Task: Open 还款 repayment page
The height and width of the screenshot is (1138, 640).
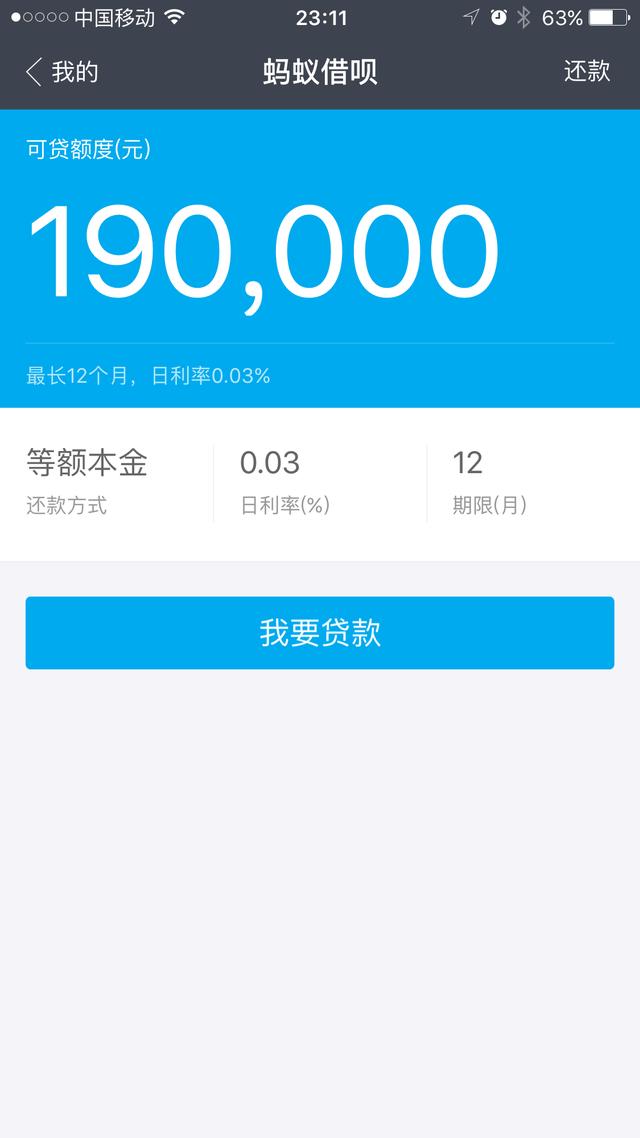Action: click(587, 71)
